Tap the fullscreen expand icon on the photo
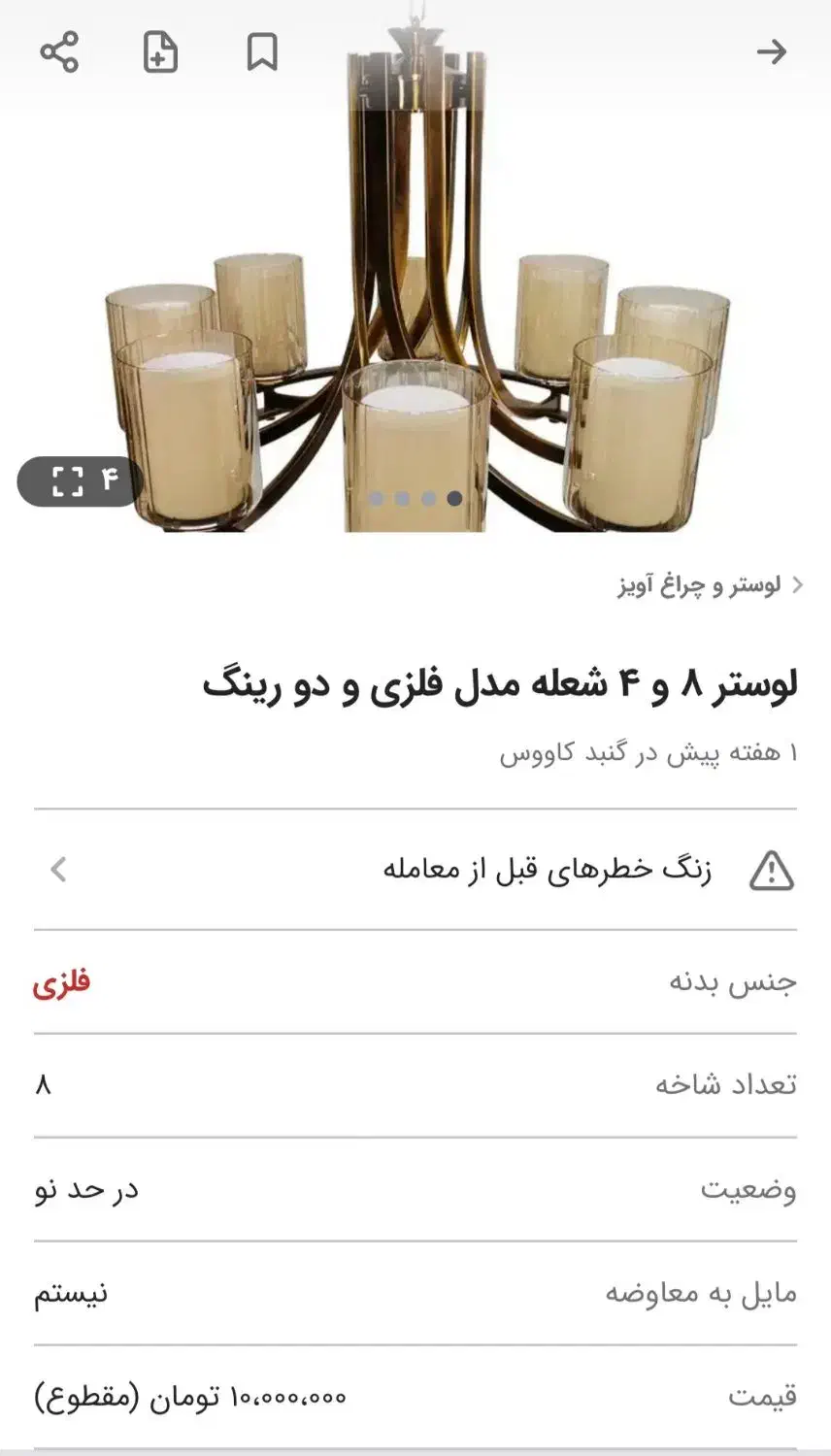The image size is (831, 1456). (66, 480)
